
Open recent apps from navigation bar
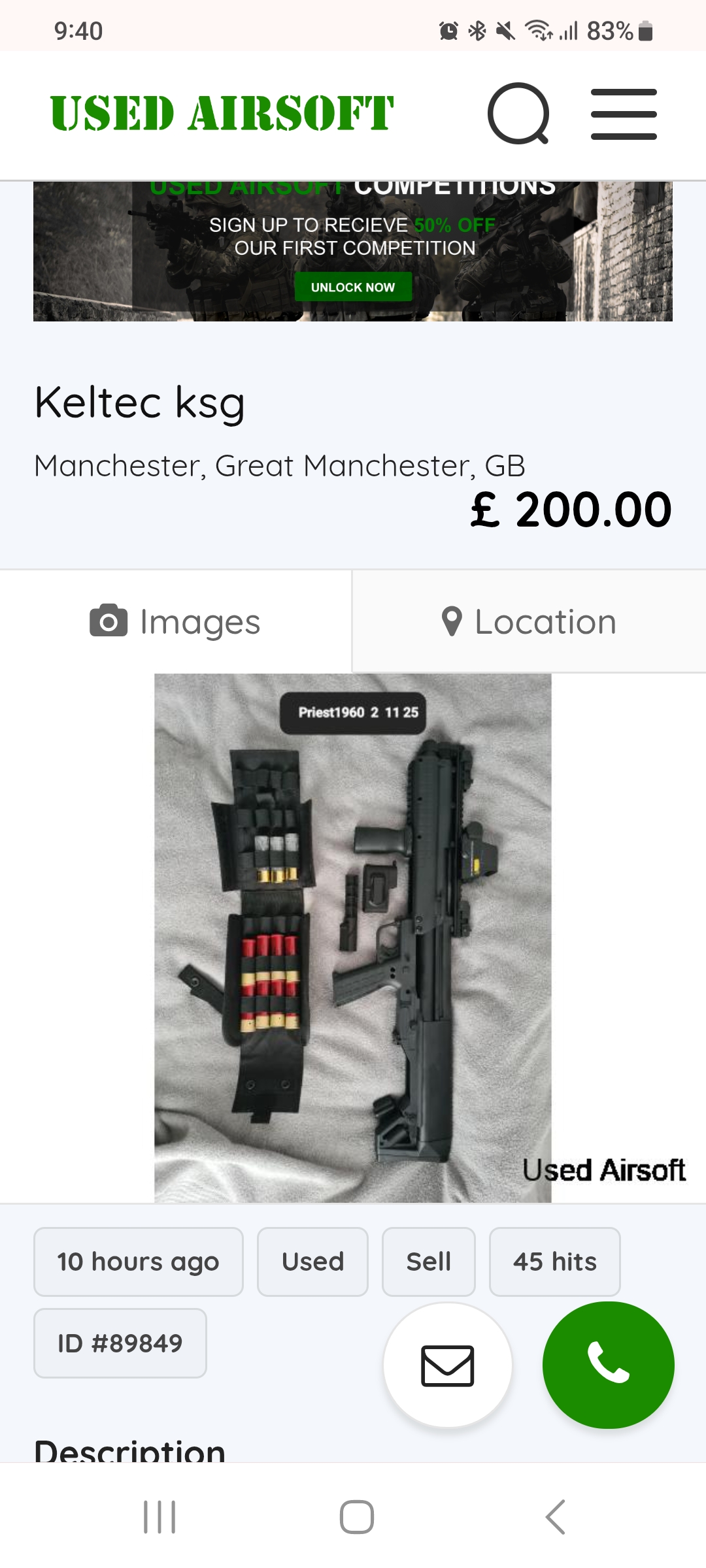(x=160, y=1516)
